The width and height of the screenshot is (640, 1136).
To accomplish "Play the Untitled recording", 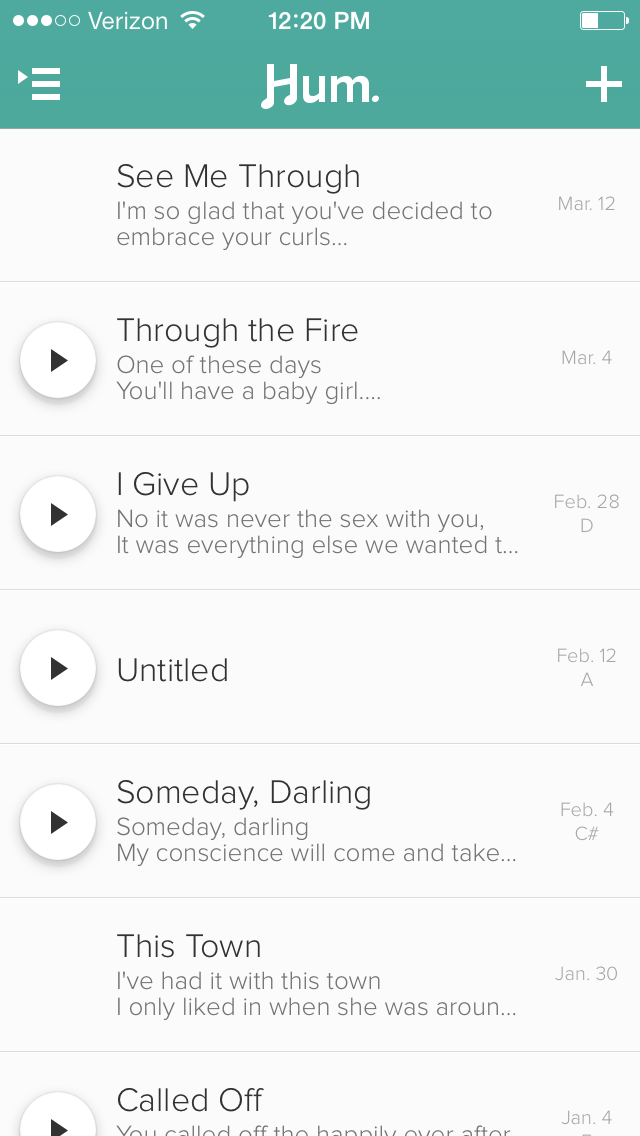I will (x=58, y=668).
